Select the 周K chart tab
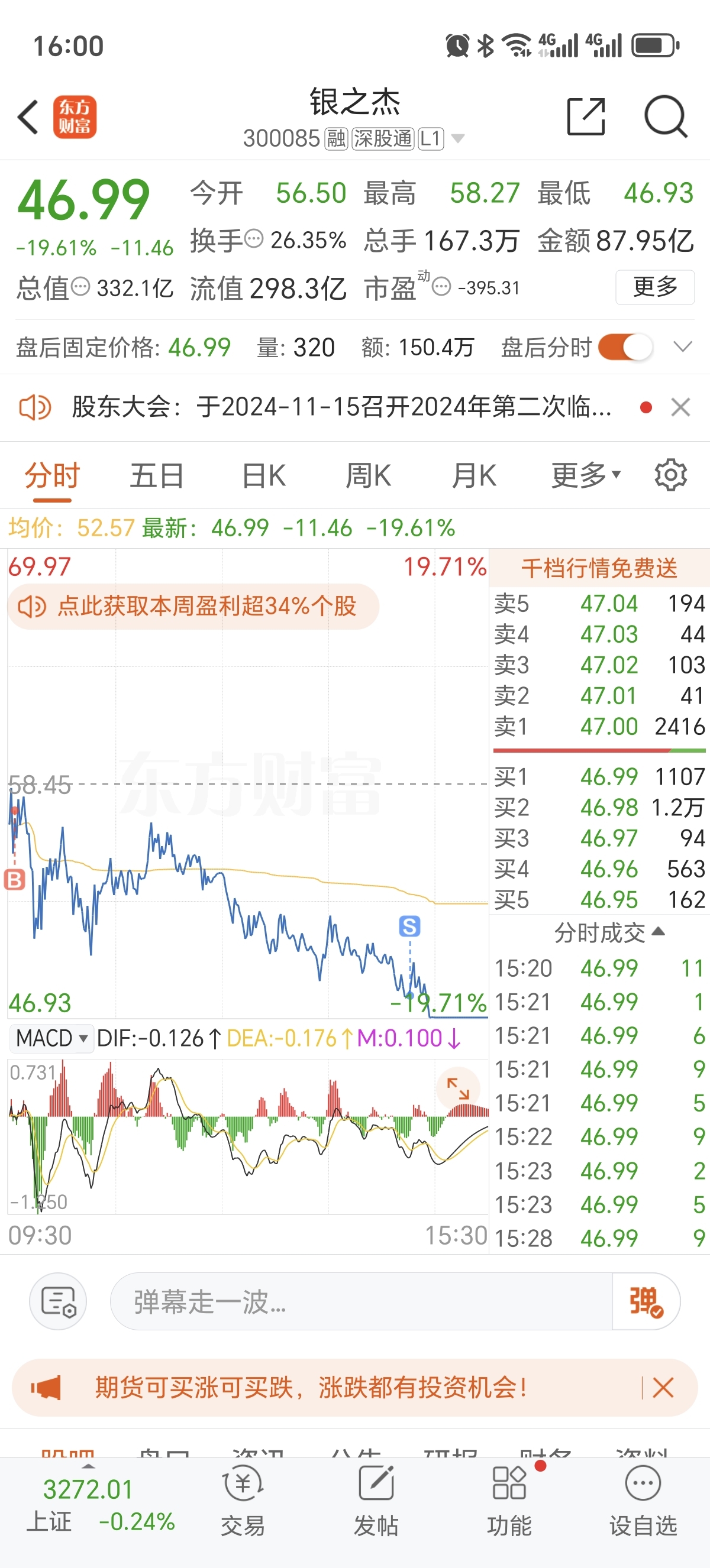The height and width of the screenshot is (1568, 710). tap(368, 475)
